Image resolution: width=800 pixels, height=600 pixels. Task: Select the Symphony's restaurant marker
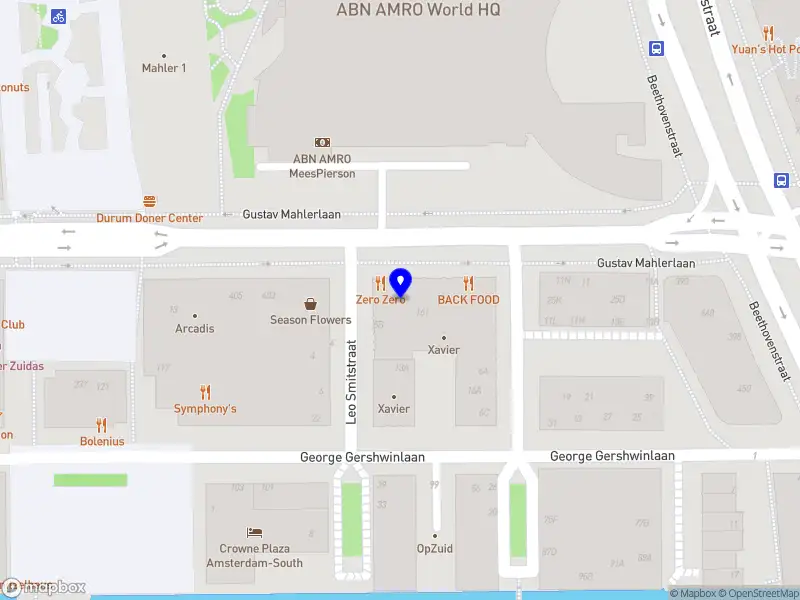point(205,393)
